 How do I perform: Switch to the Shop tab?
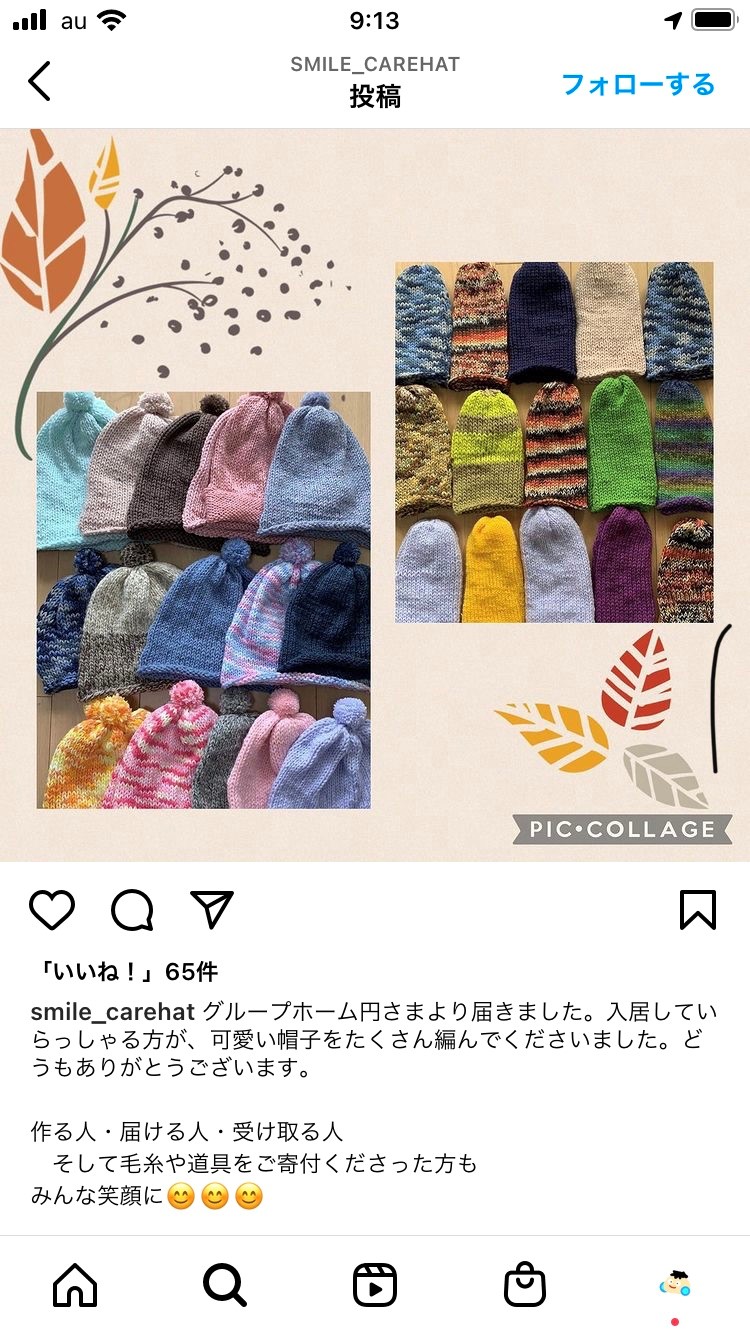[525, 1285]
